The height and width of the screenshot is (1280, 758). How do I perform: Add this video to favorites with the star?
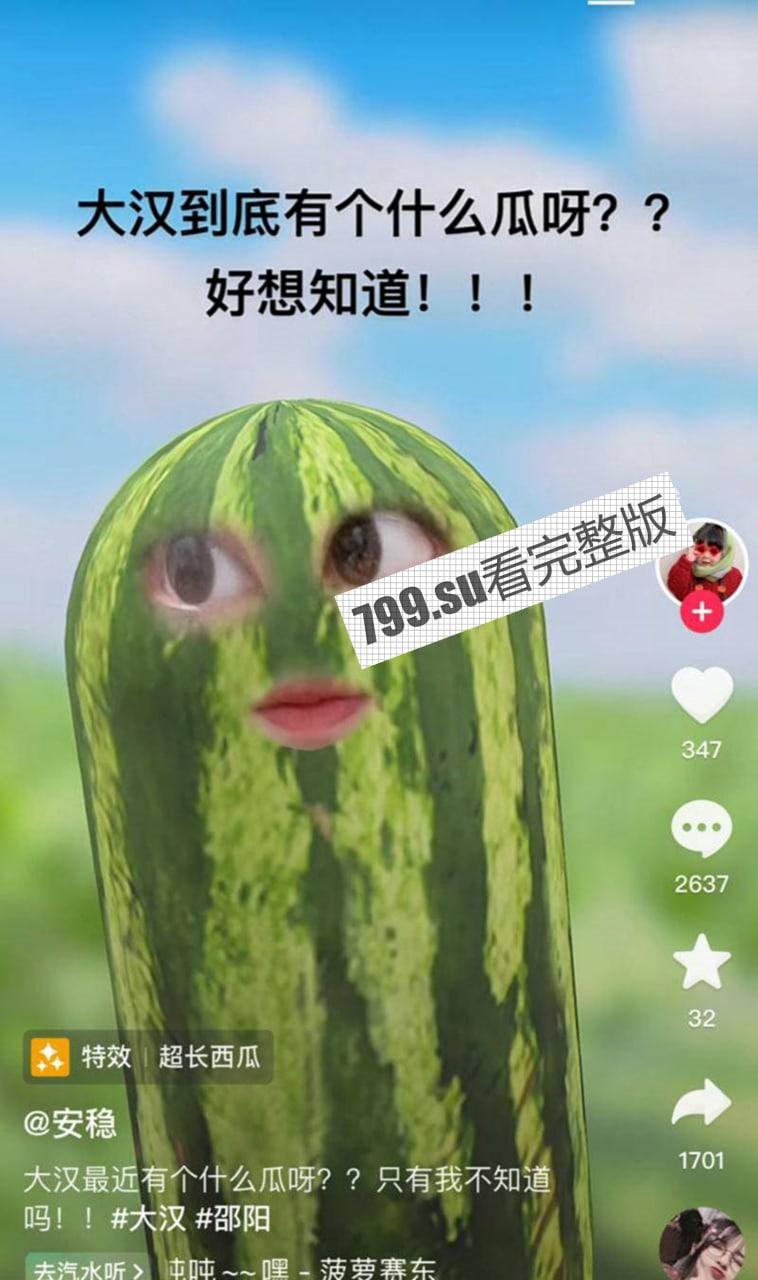point(701,962)
